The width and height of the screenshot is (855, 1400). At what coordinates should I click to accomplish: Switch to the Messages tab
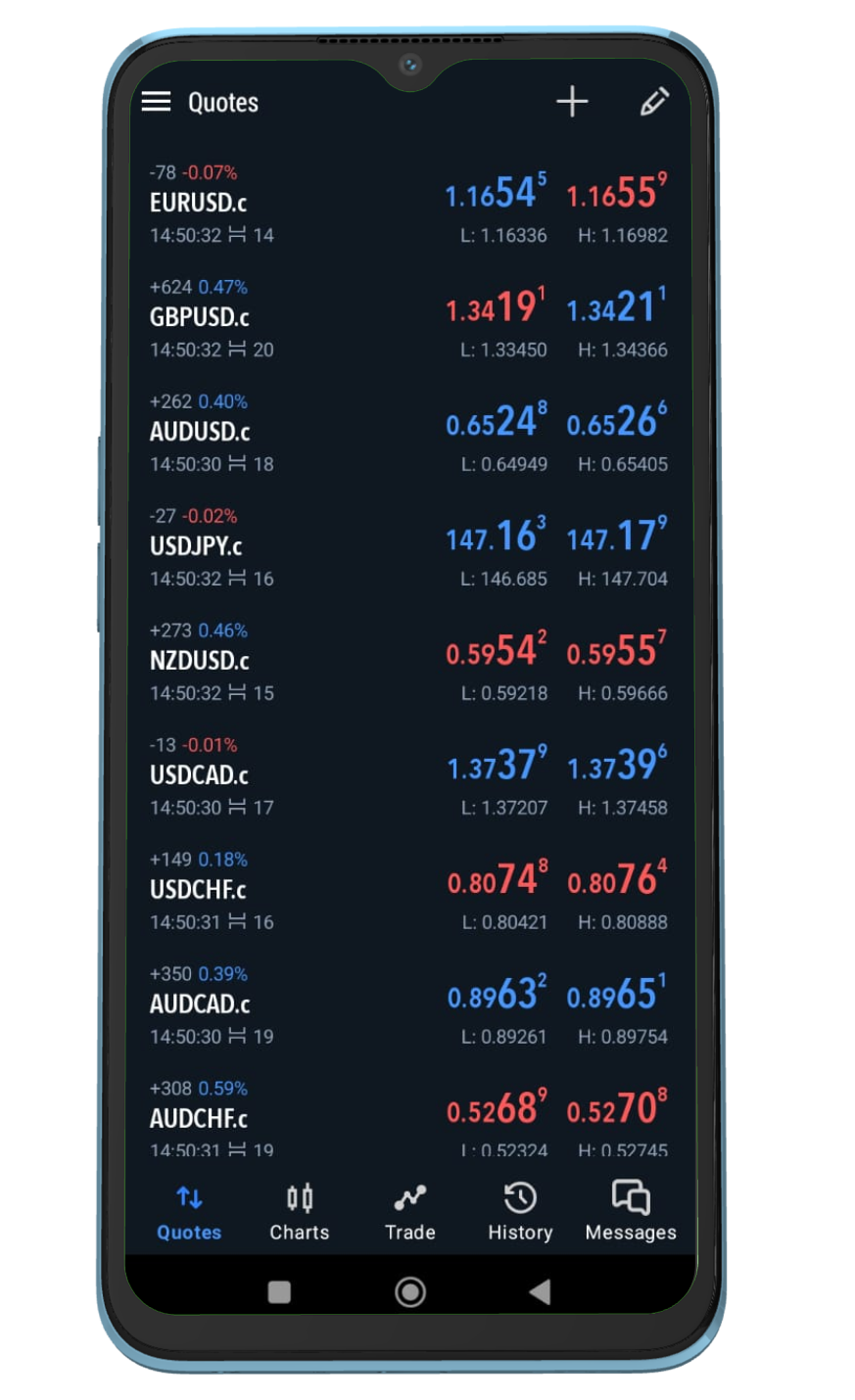tap(631, 1211)
